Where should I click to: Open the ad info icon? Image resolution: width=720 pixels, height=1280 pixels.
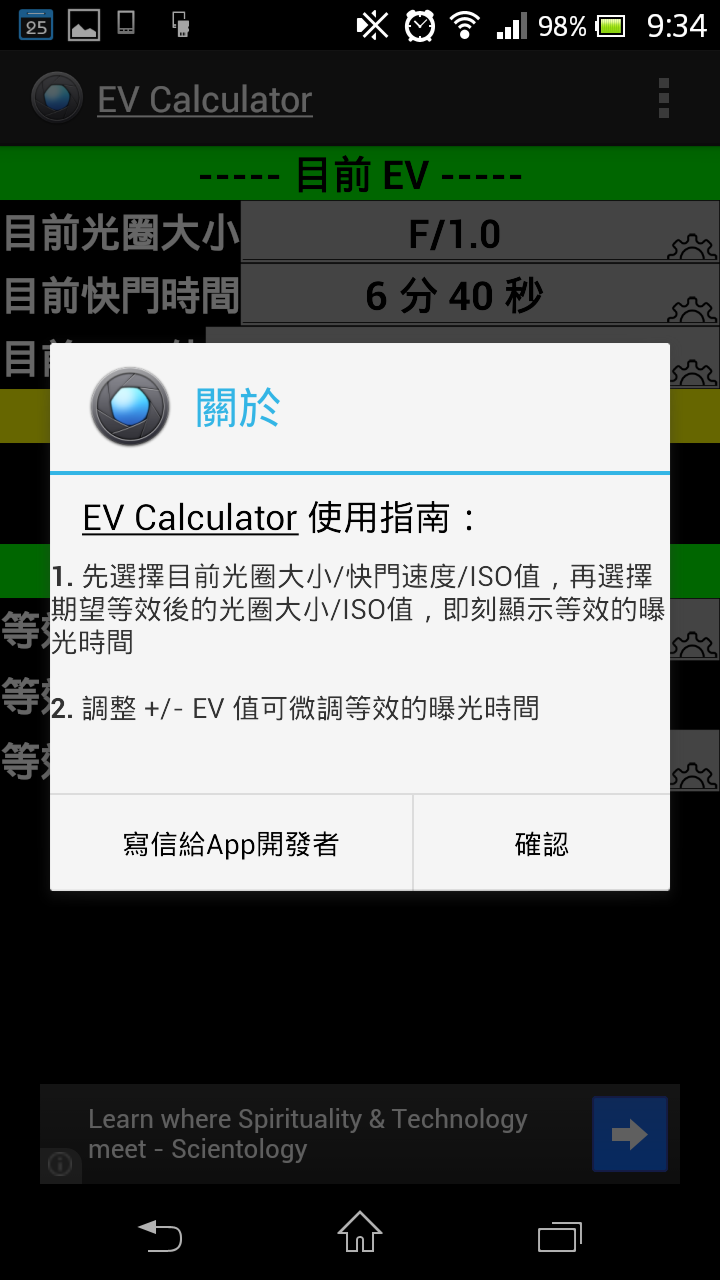(x=60, y=1164)
